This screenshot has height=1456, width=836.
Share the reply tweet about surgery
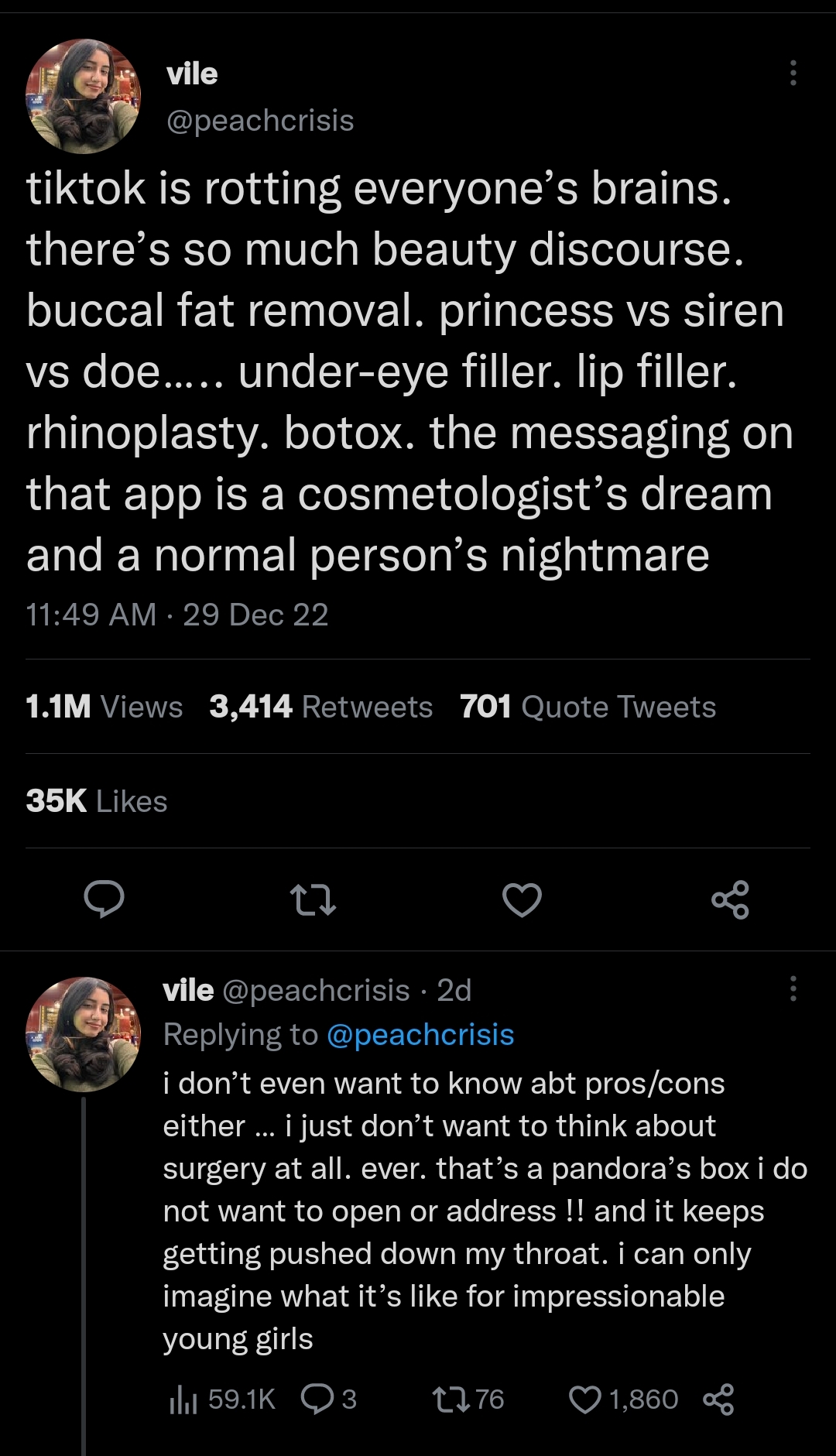click(x=718, y=1399)
